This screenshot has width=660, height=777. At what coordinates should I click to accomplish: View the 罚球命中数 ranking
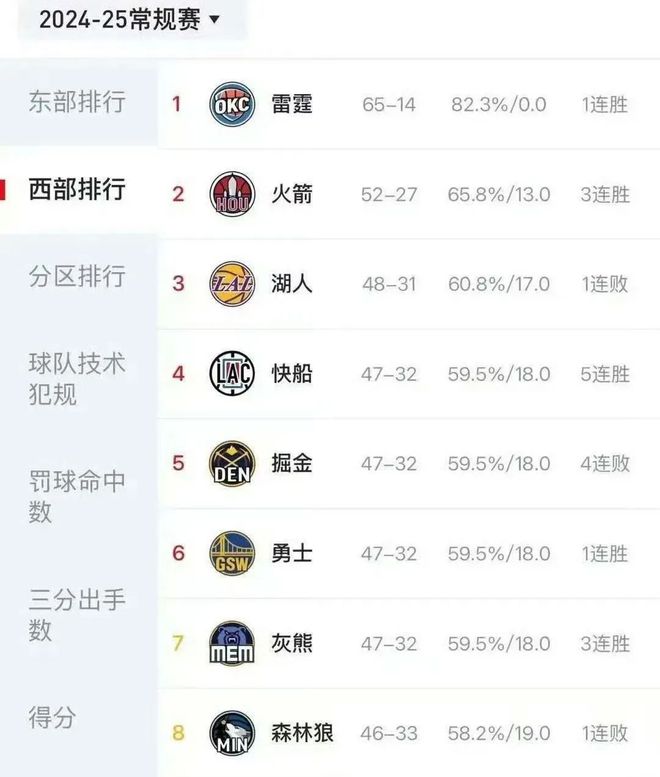pyautogui.click(x=77, y=496)
